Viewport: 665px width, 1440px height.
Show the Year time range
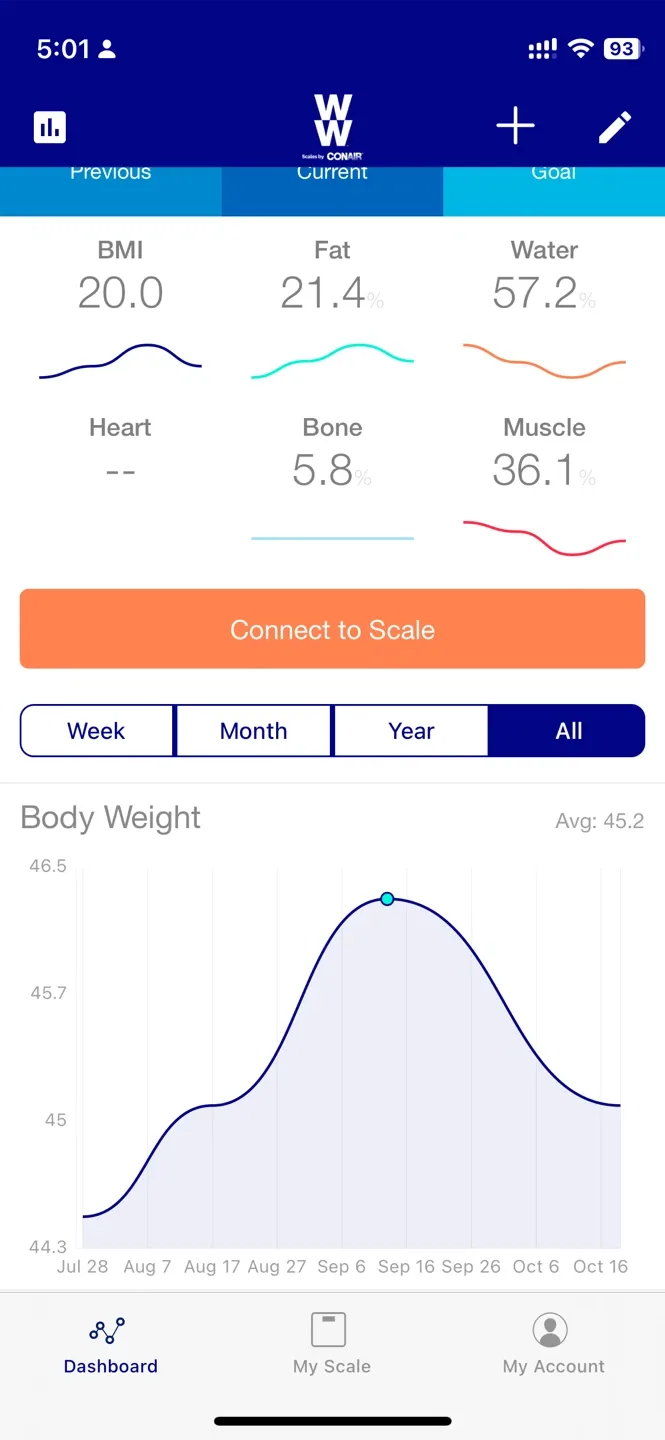pos(411,731)
